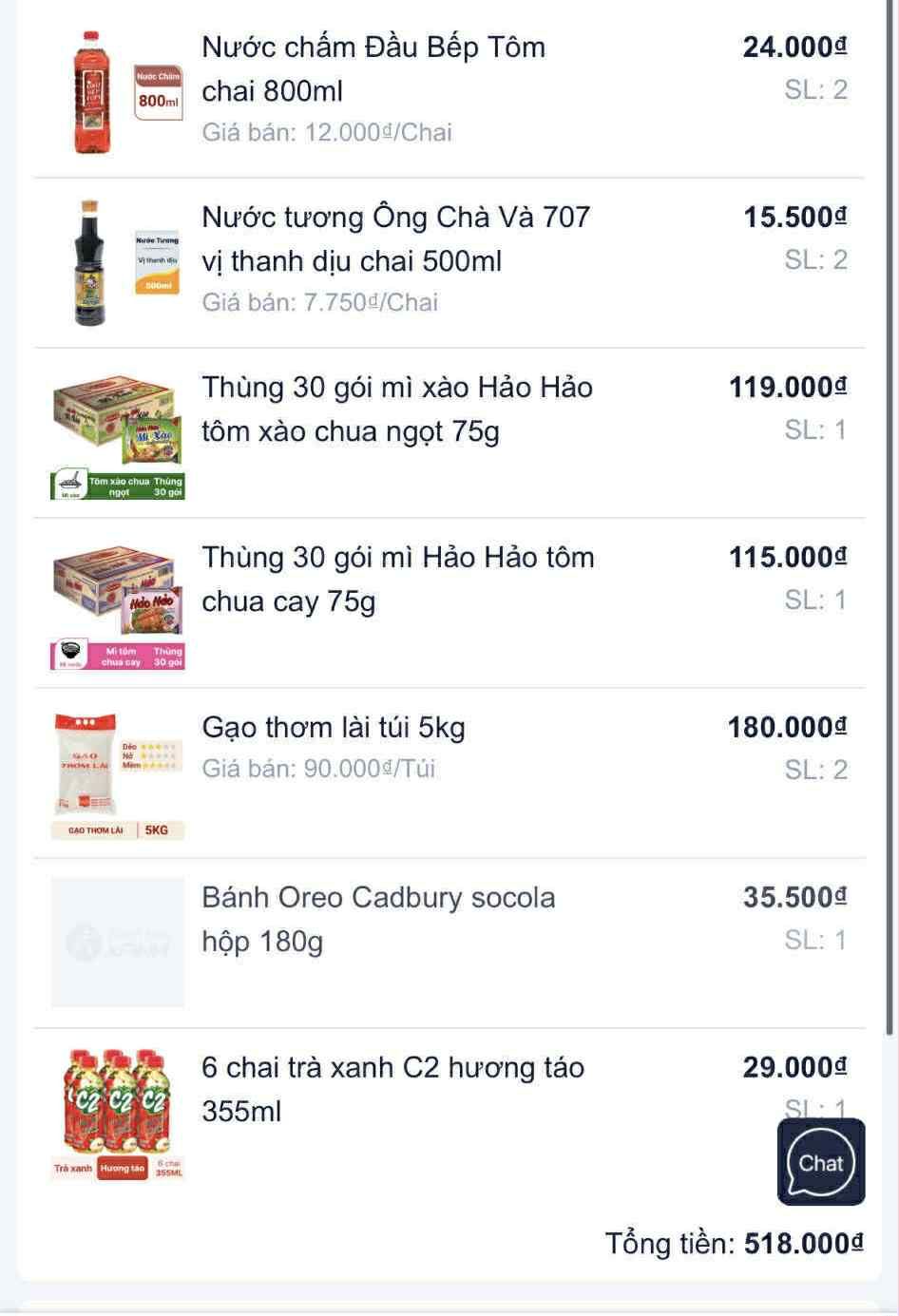Open the Chat support bubble

click(x=821, y=1162)
